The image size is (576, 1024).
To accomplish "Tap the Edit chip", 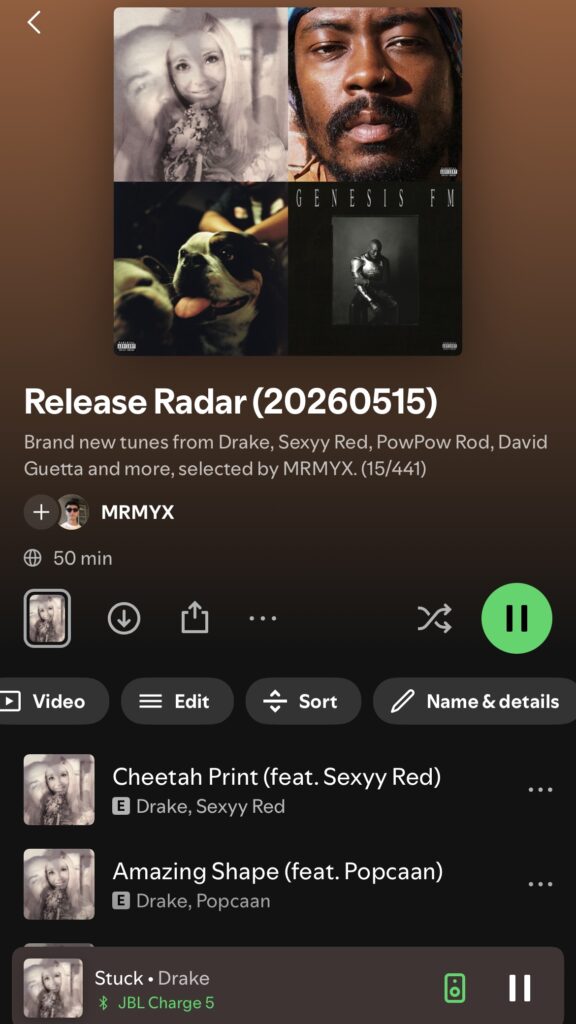I will click(177, 701).
